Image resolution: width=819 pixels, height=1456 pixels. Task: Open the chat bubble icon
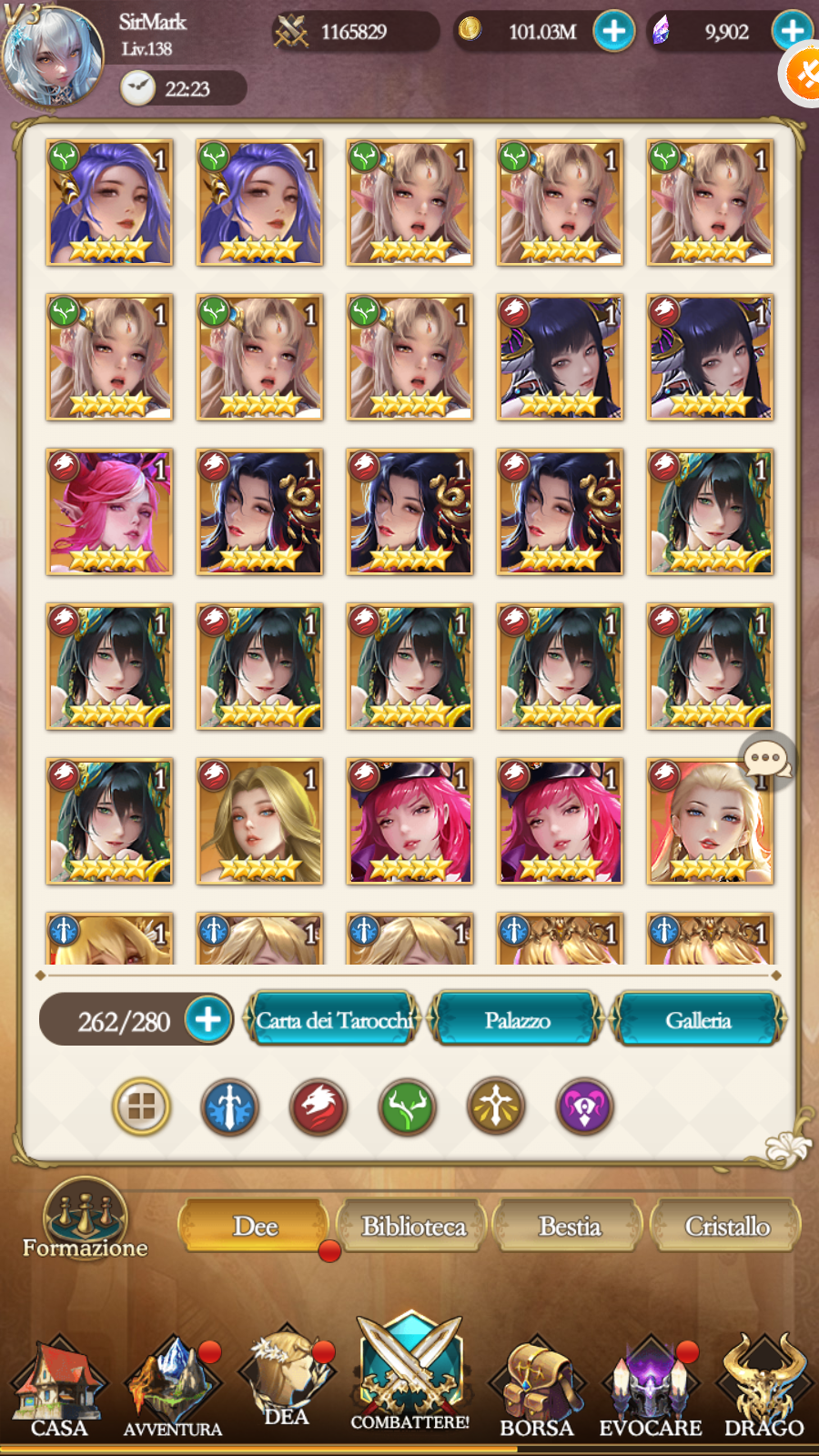pos(766,757)
